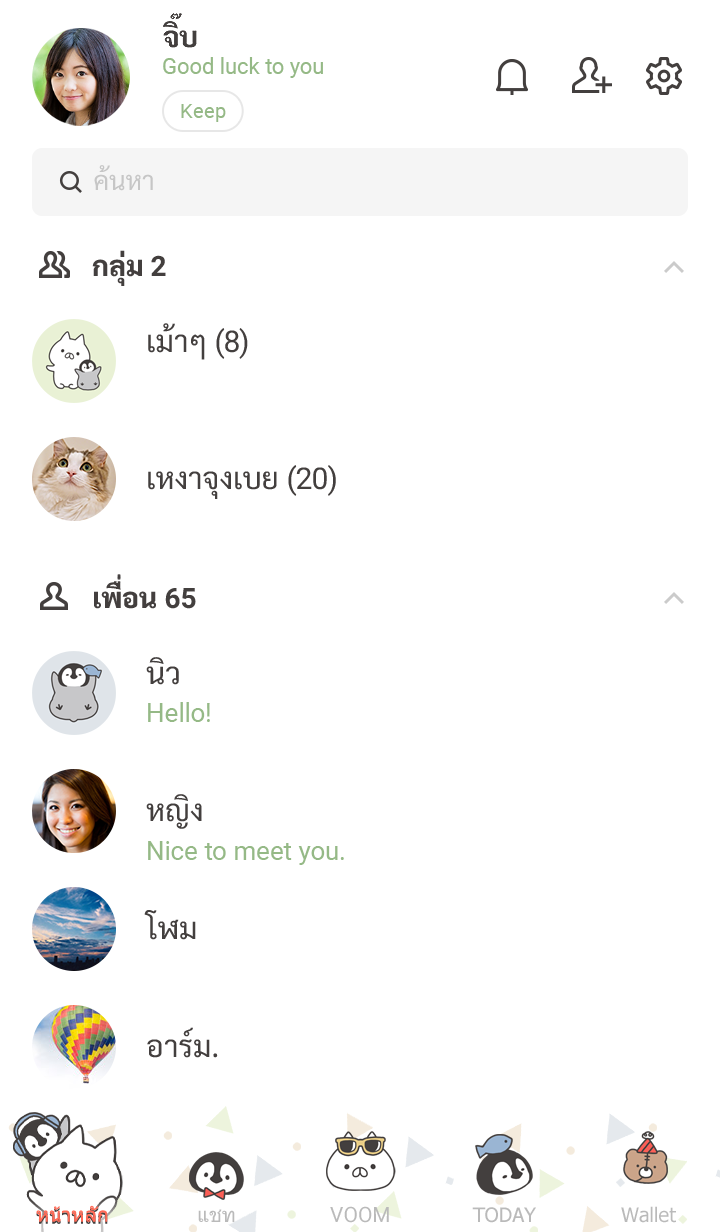Switch to the แชท tab
The image size is (720, 1232).
tap(216, 1185)
